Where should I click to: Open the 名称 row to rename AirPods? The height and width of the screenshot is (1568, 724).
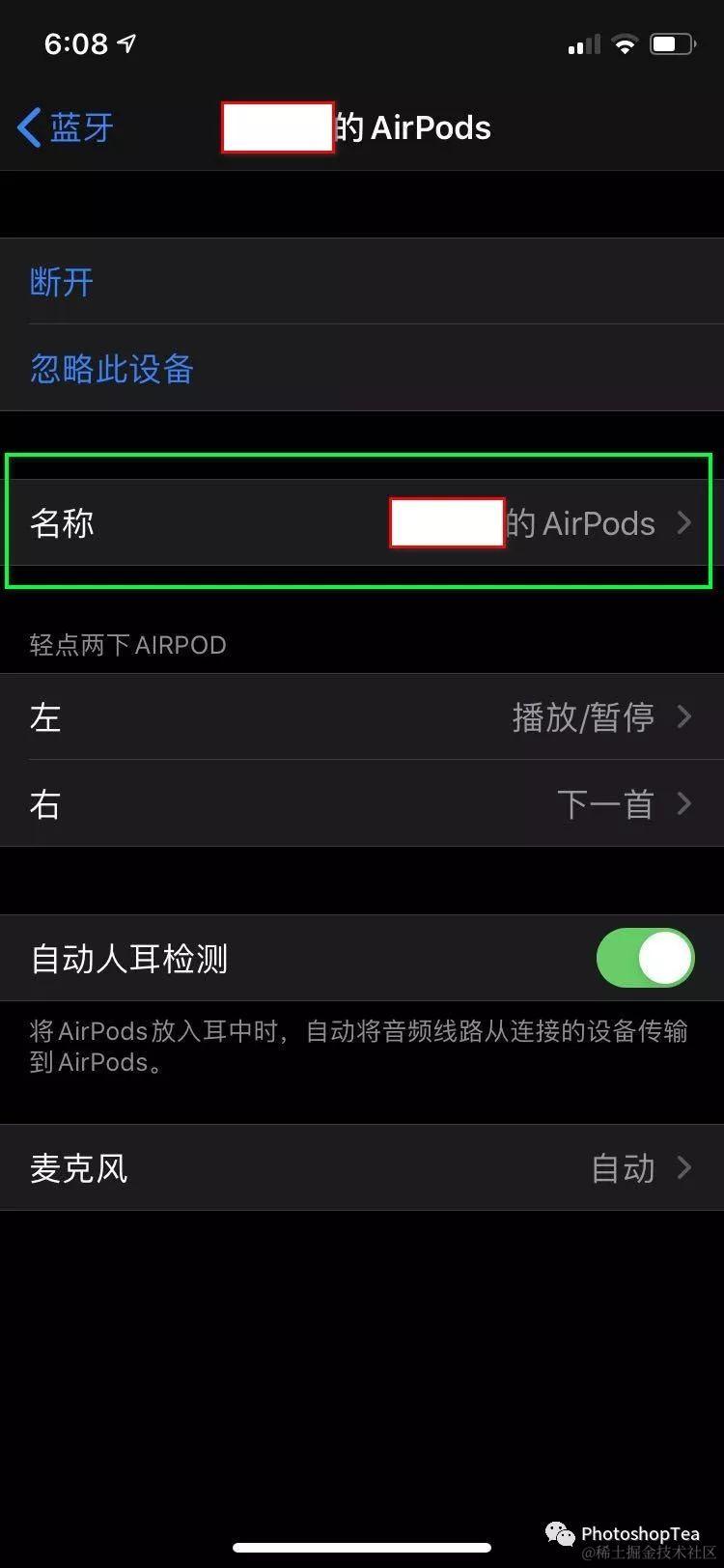pos(361,523)
